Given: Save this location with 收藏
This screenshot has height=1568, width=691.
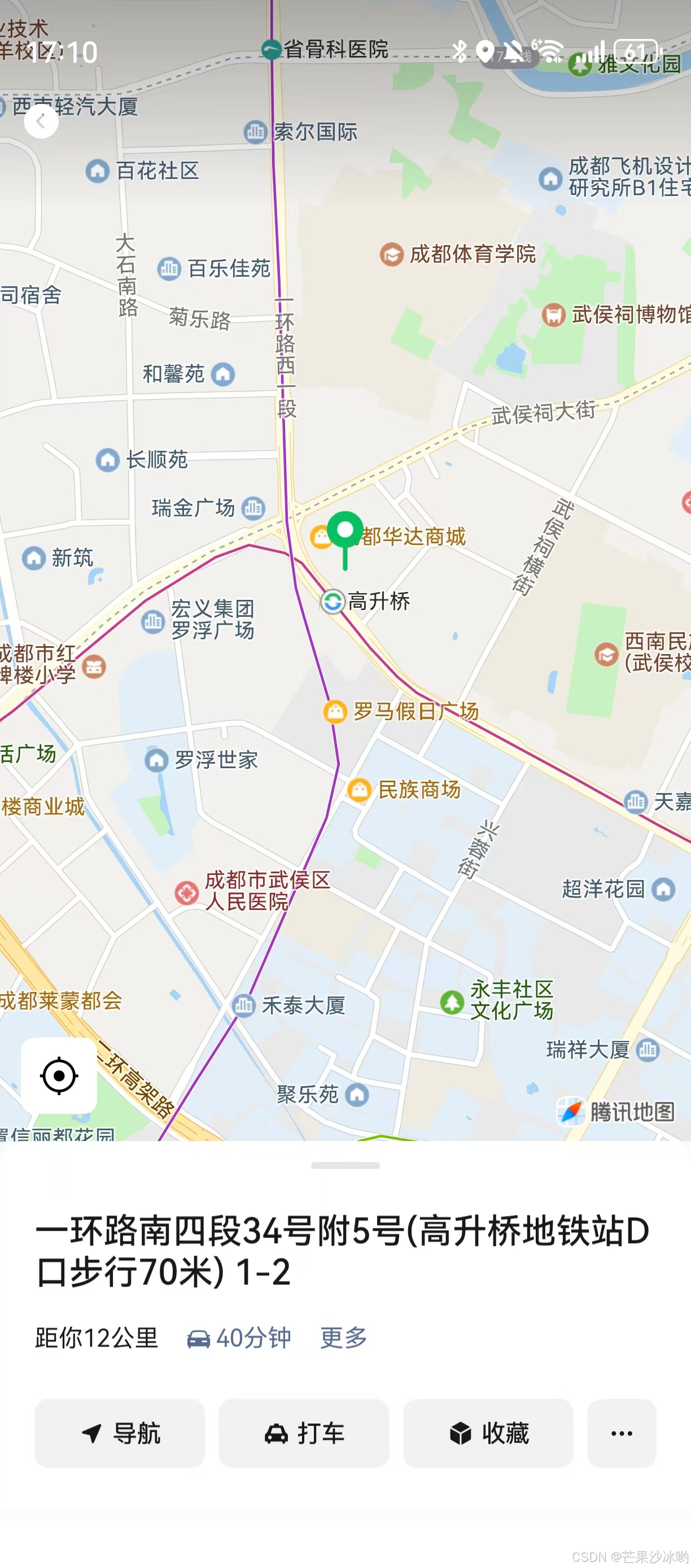Looking at the screenshot, I should [x=488, y=1433].
